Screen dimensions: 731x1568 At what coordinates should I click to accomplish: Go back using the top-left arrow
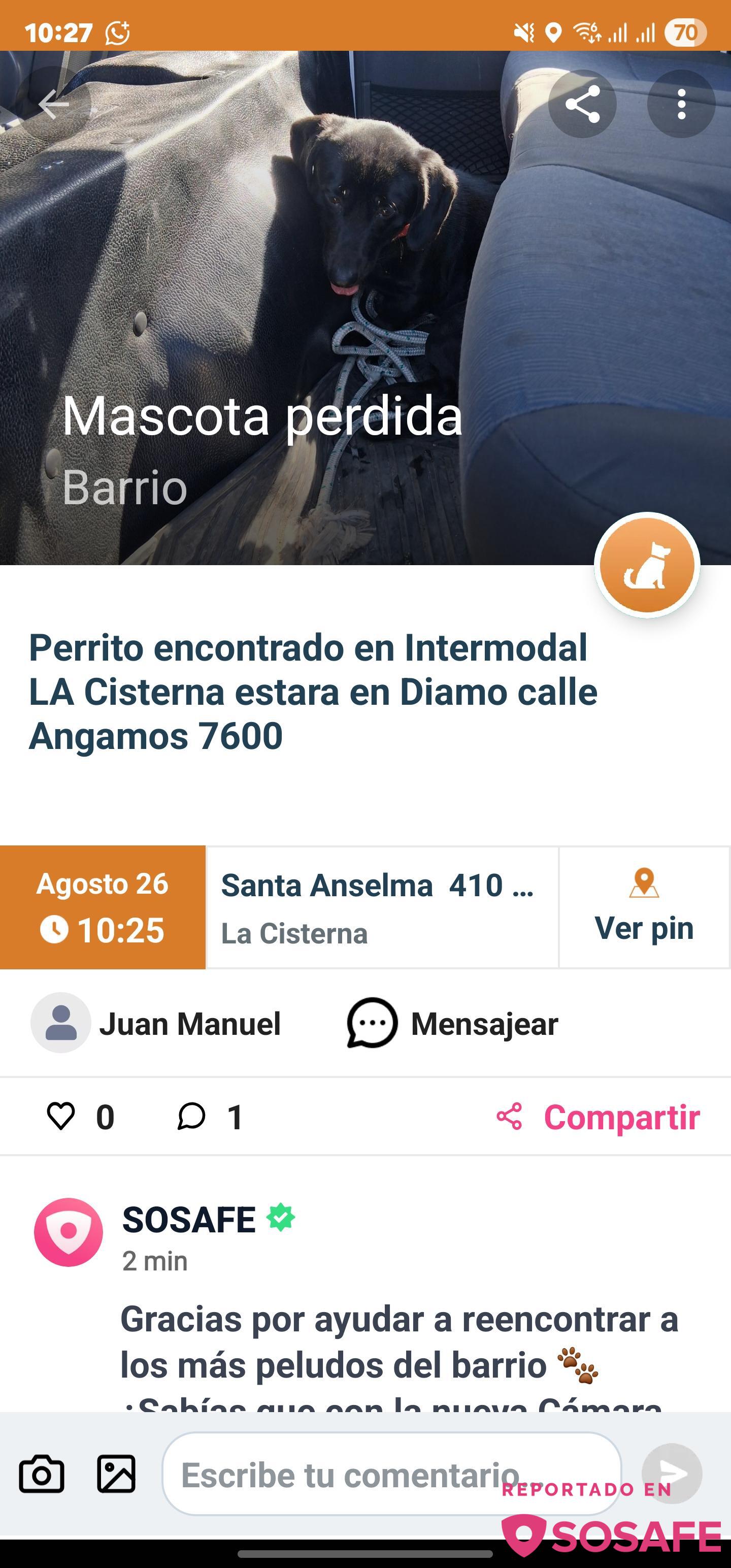[x=54, y=105]
